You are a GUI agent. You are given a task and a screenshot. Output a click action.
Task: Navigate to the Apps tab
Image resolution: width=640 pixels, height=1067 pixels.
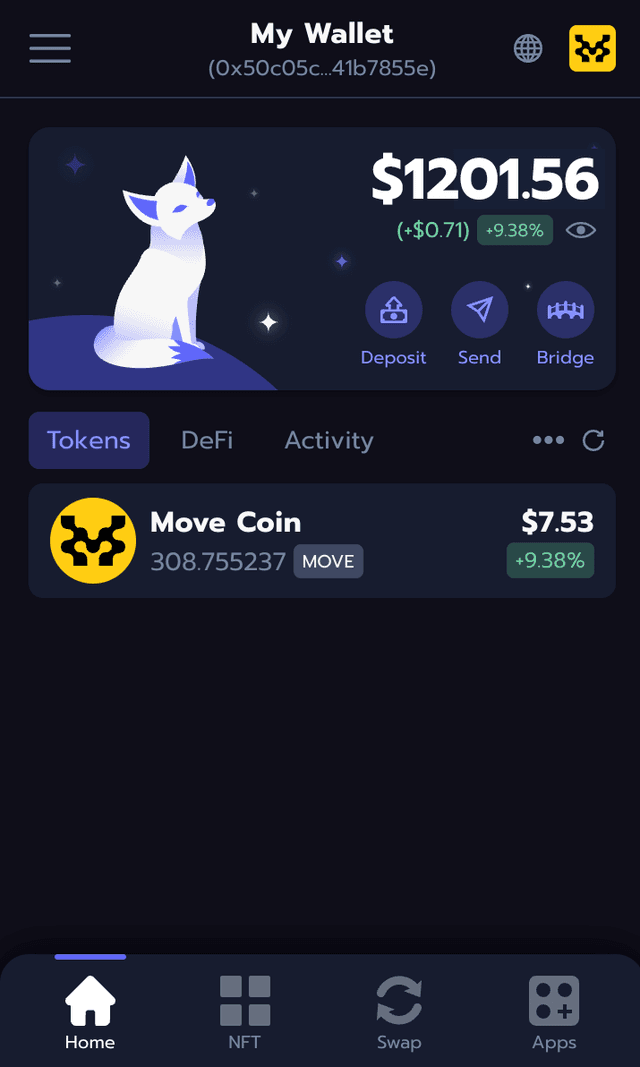[554, 1012]
